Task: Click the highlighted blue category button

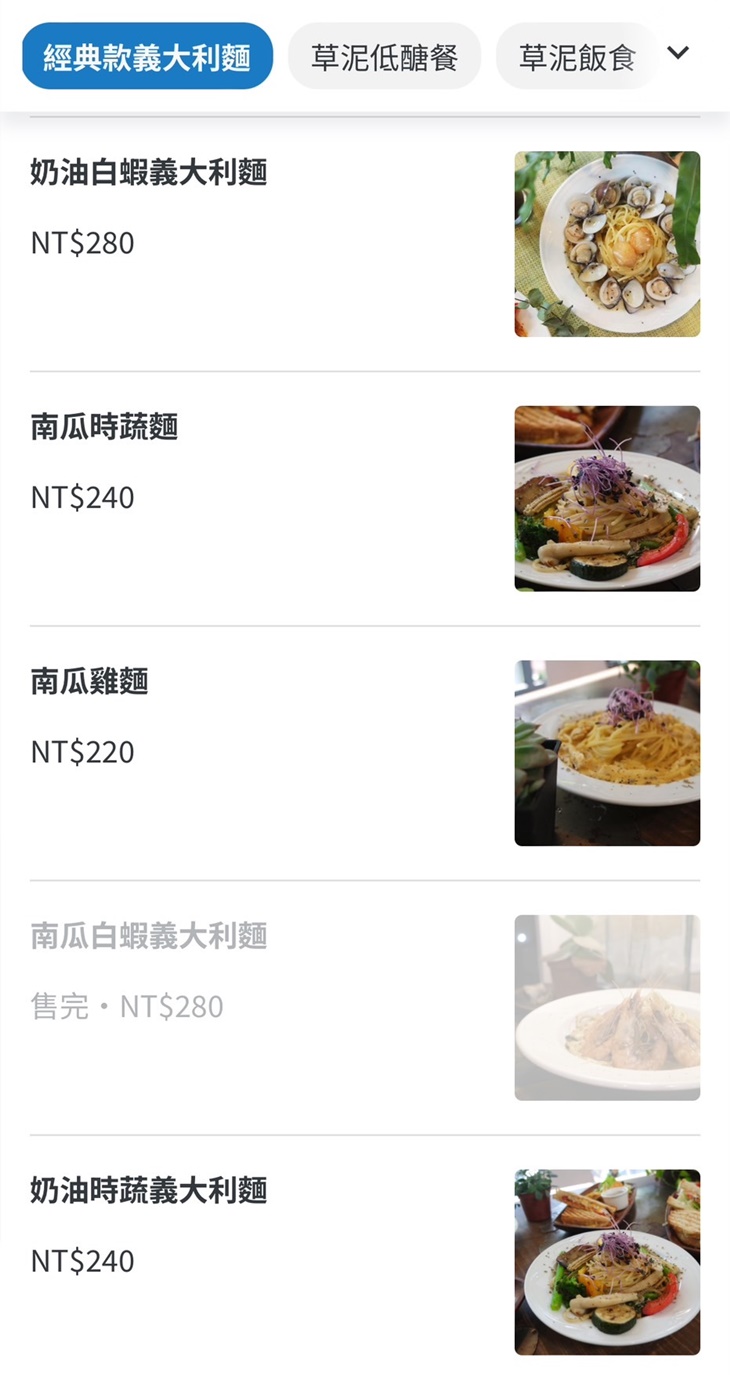Action: 146,57
